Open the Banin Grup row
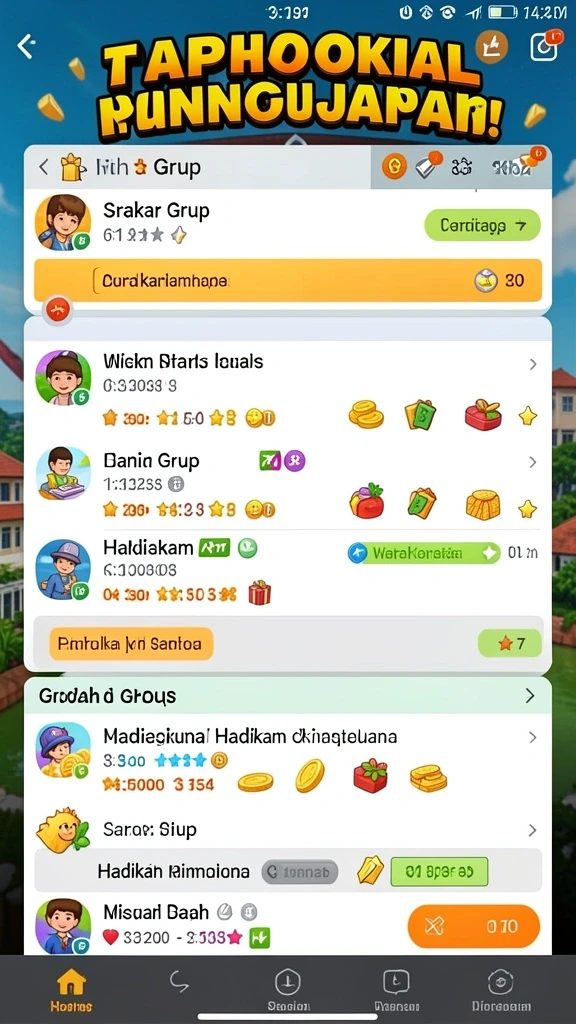This screenshot has height=1024, width=576. pos(288,485)
